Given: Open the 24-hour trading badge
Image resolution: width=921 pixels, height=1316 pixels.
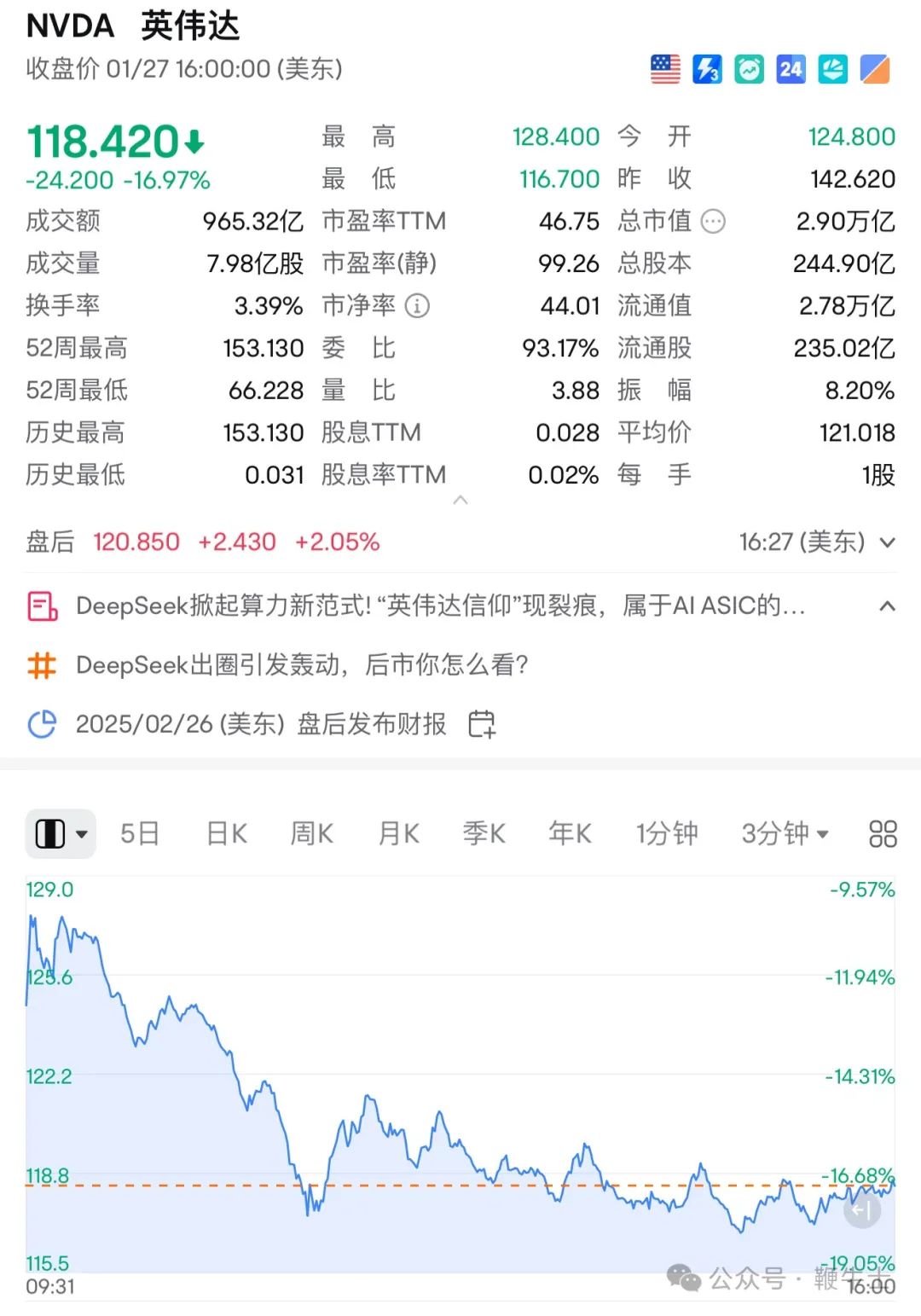Looking at the screenshot, I should (x=791, y=69).
